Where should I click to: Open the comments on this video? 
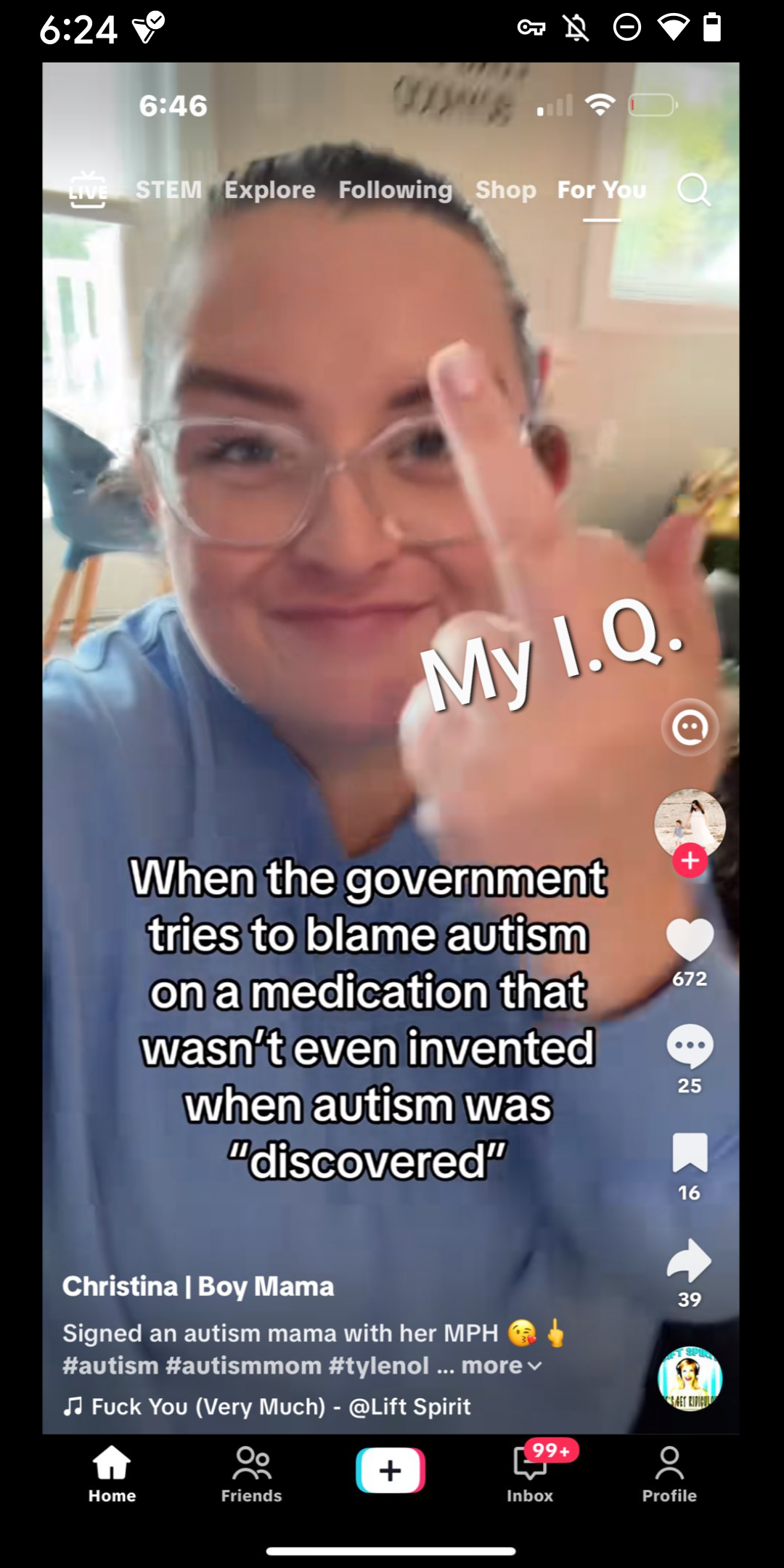[x=690, y=1046]
